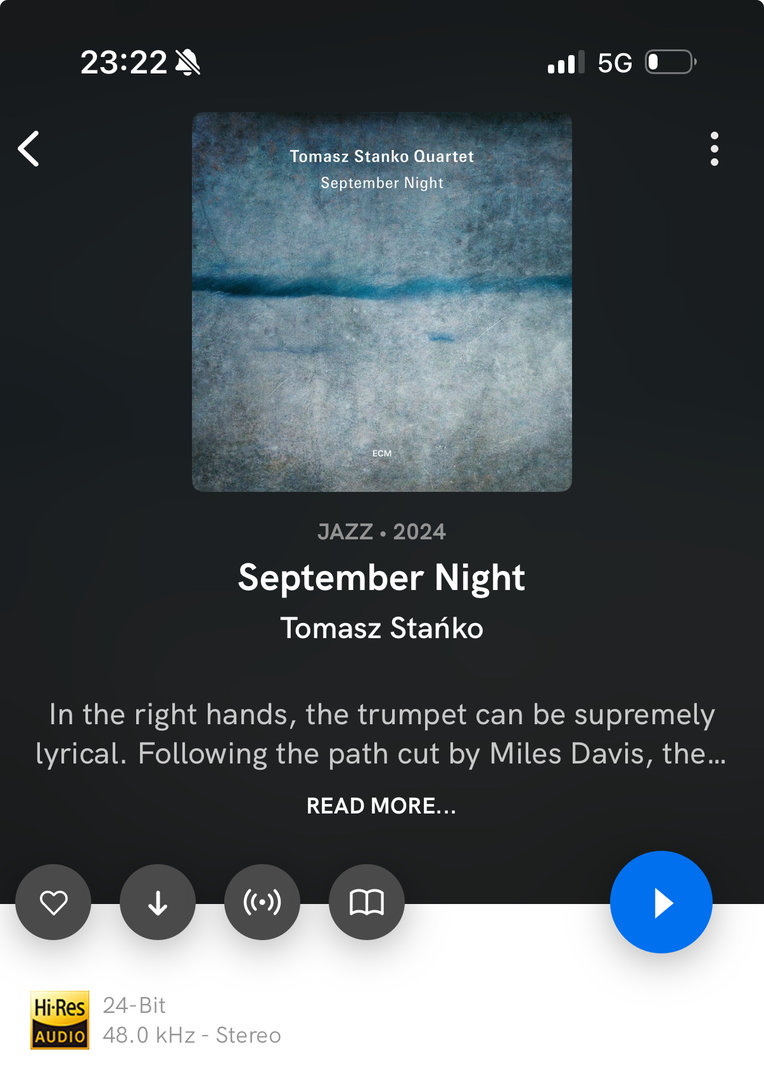Start the album radio
Screen dimensions: 764x1080
pyautogui.click(x=262, y=903)
